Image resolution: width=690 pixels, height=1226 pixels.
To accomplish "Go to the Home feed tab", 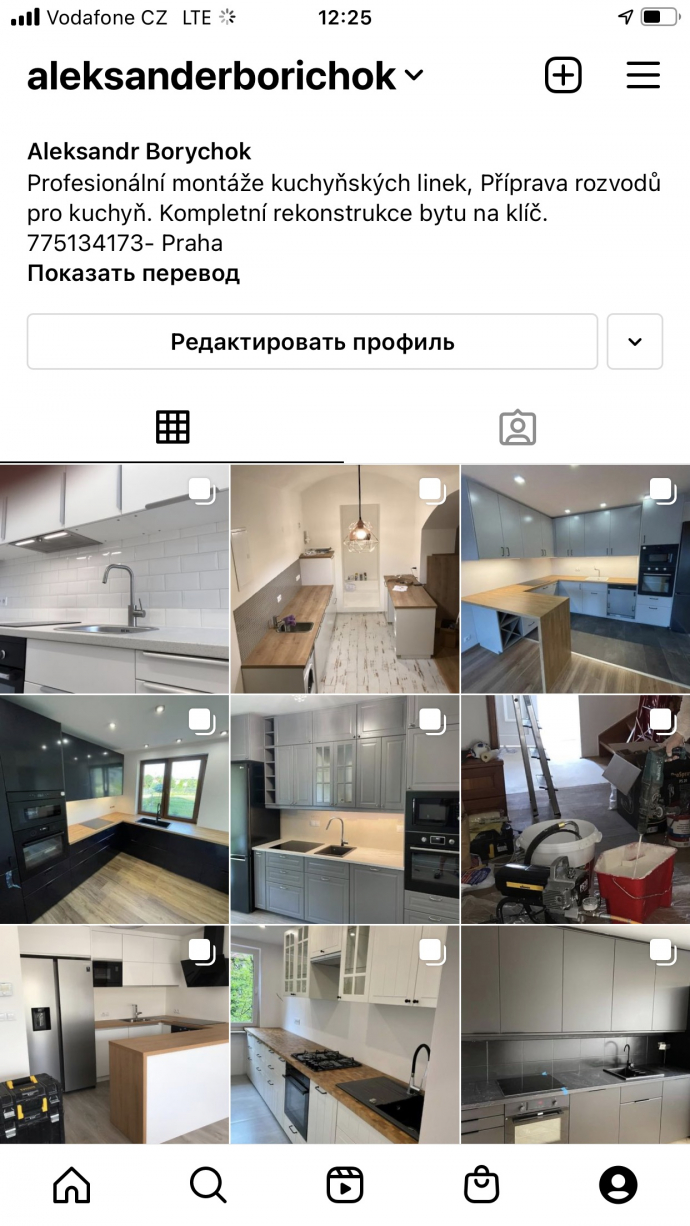I will 72,1185.
